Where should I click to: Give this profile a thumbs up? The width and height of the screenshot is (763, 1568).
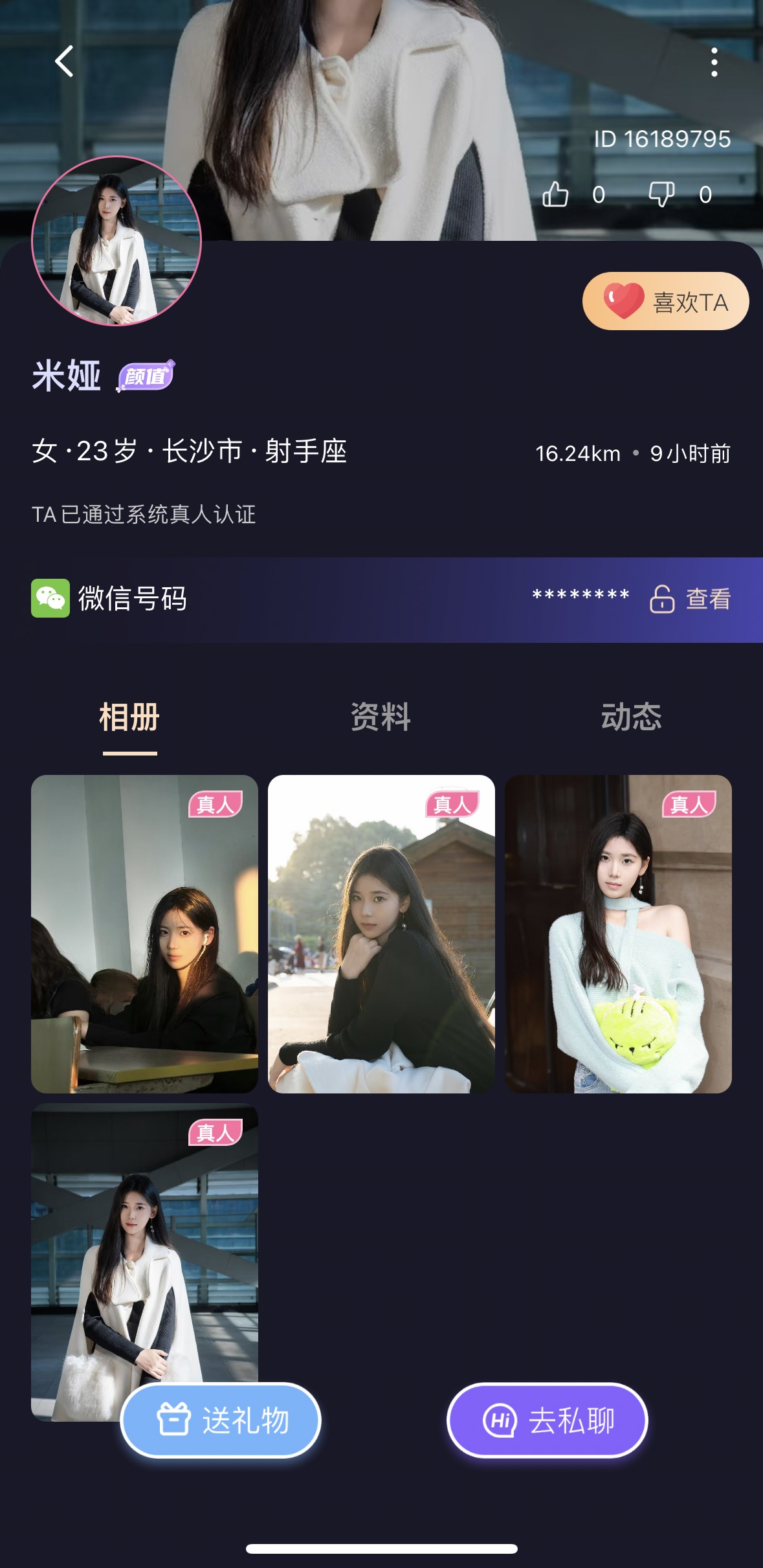pos(555,194)
